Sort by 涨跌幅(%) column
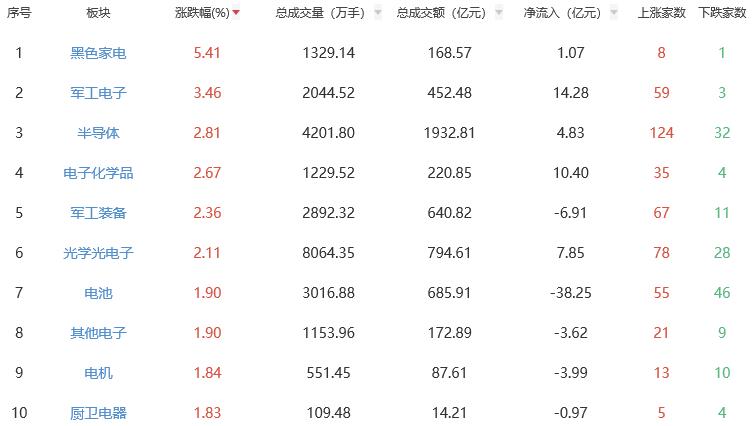Image resolution: width=752 pixels, height=426 pixels. pos(207,13)
